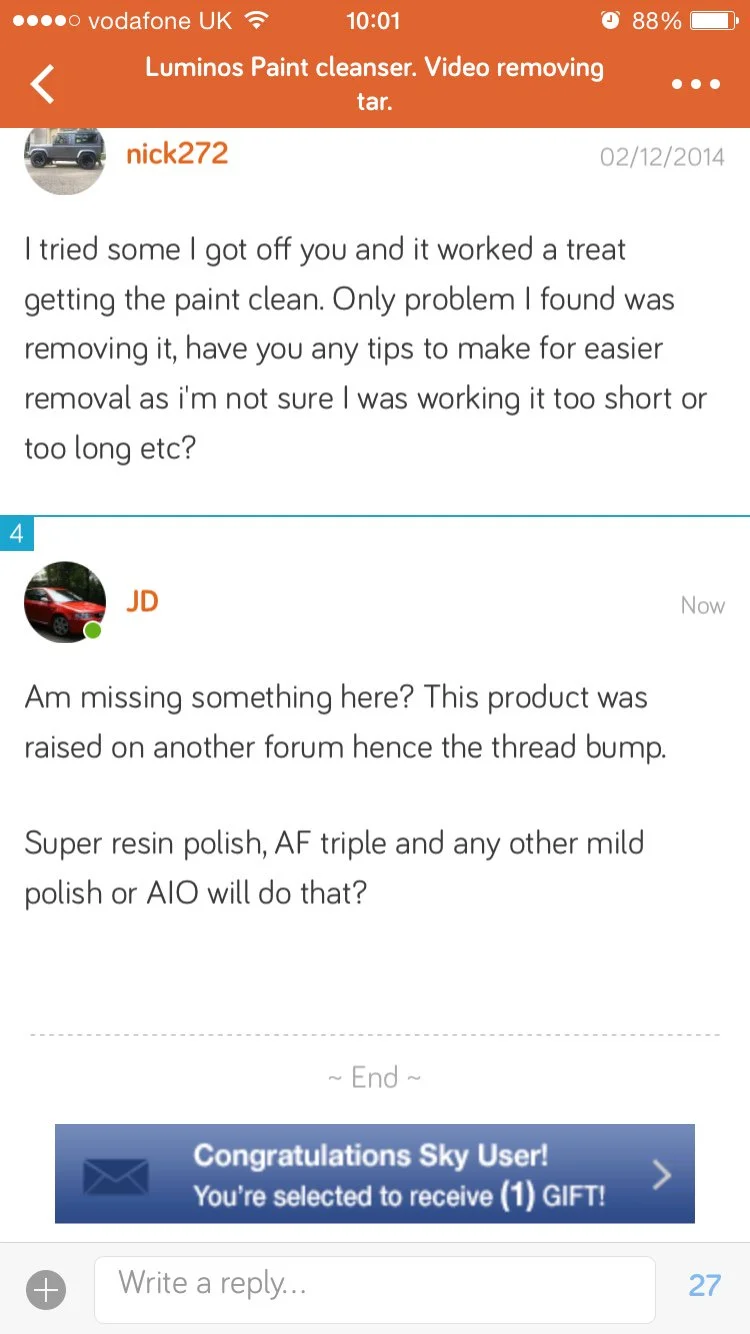The image size is (750, 1334).
Task: View JD's red car avatar
Action: pos(65,602)
